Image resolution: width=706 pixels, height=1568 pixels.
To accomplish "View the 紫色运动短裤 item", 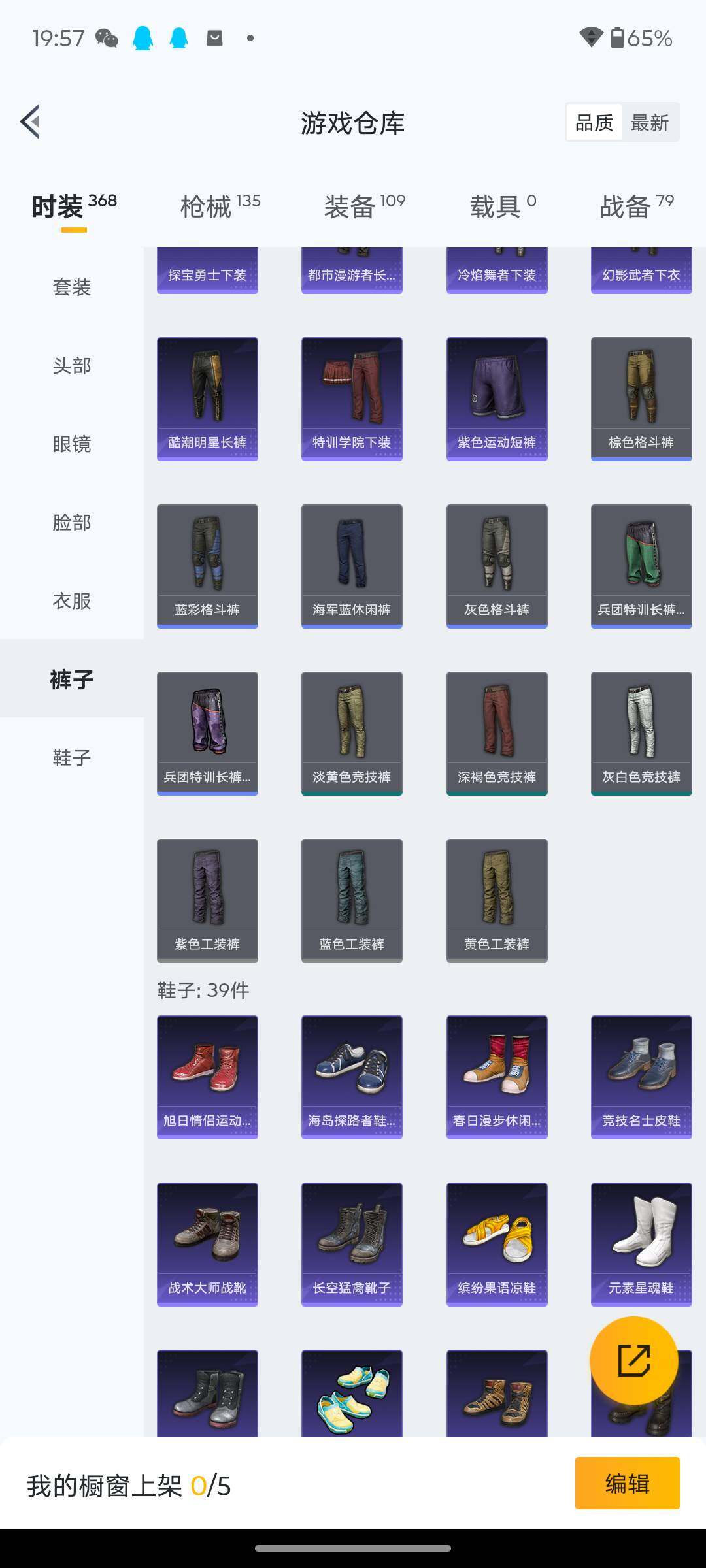I will (x=497, y=399).
